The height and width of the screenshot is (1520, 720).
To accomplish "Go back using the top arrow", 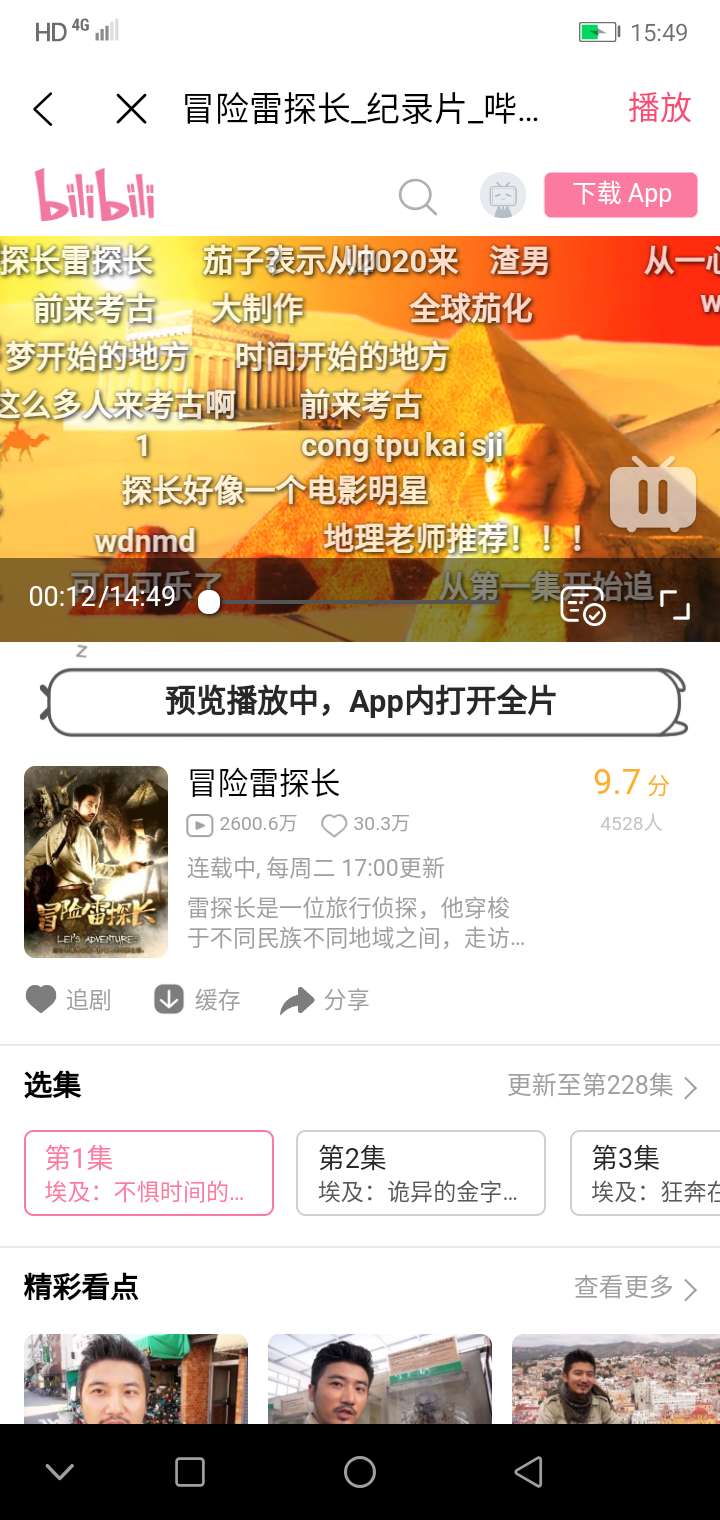I will point(43,109).
